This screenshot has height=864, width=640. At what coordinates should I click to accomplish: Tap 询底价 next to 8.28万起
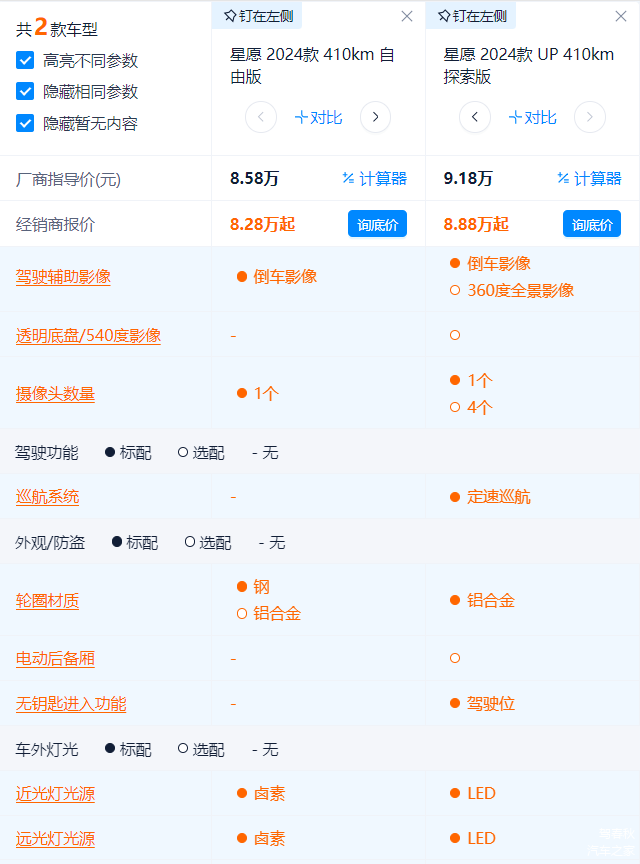tap(377, 224)
